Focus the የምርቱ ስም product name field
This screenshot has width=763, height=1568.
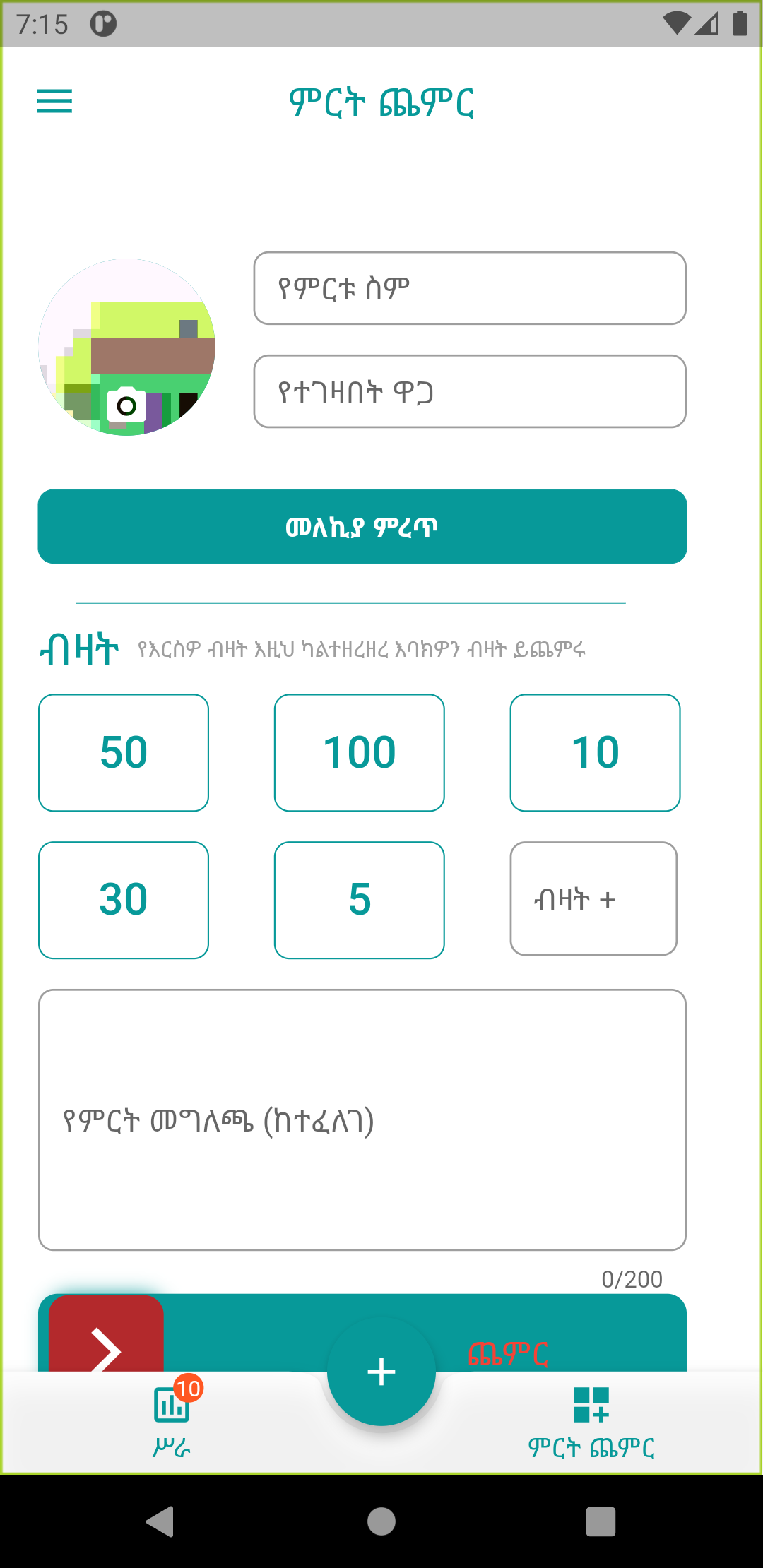(470, 288)
